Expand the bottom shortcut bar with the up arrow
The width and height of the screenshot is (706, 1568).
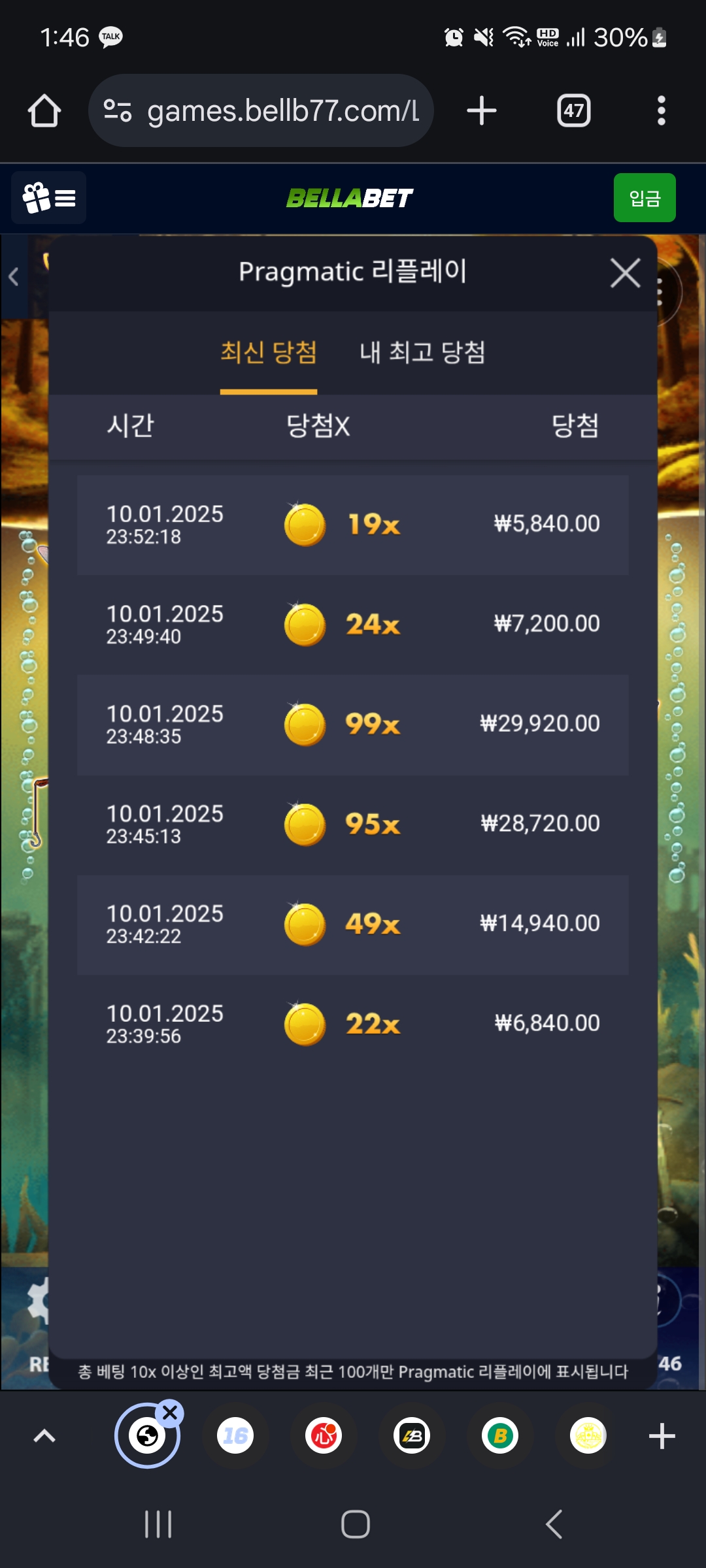pyautogui.click(x=44, y=1435)
